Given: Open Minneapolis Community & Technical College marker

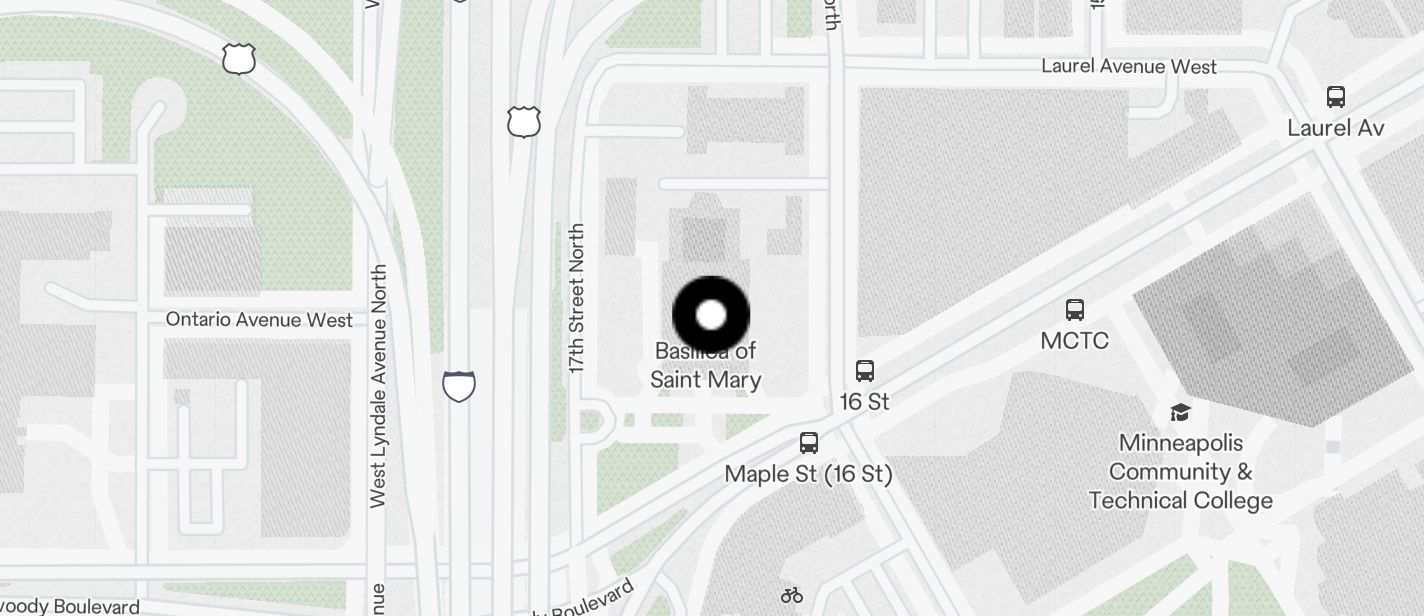Looking at the screenshot, I should [x=1180, y=413].
